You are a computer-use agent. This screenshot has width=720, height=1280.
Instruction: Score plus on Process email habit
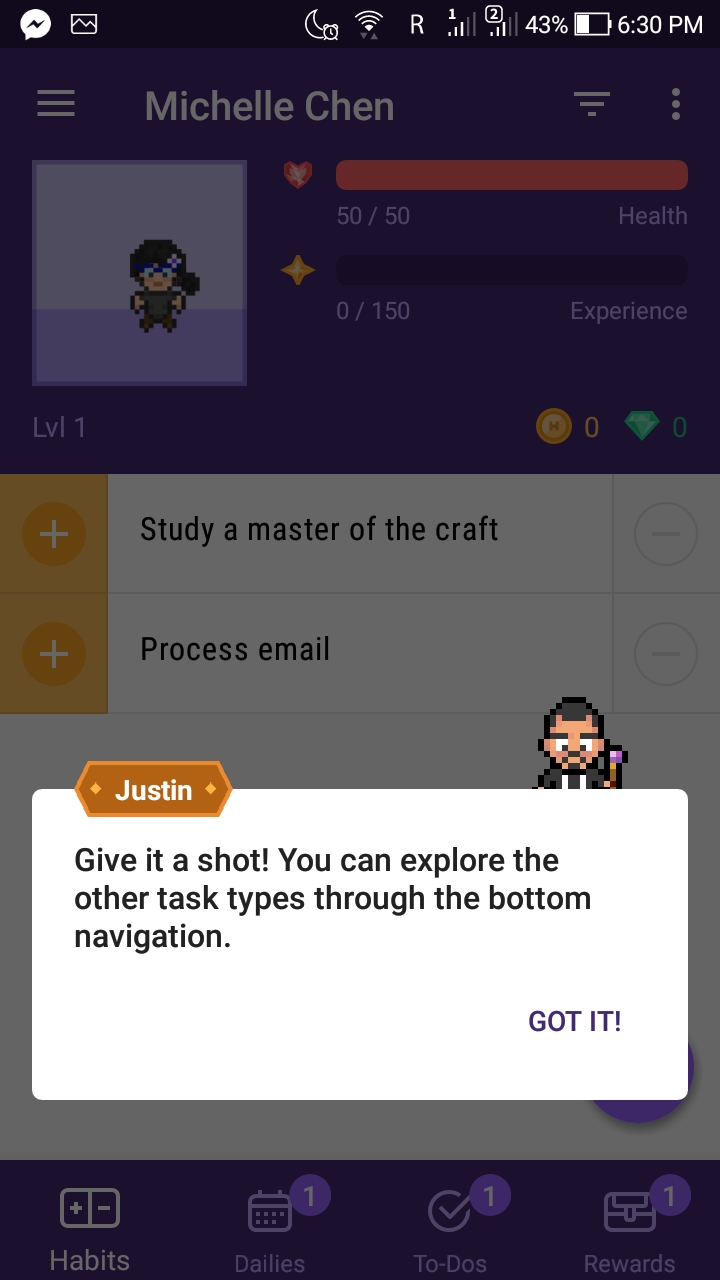[54, 654]
